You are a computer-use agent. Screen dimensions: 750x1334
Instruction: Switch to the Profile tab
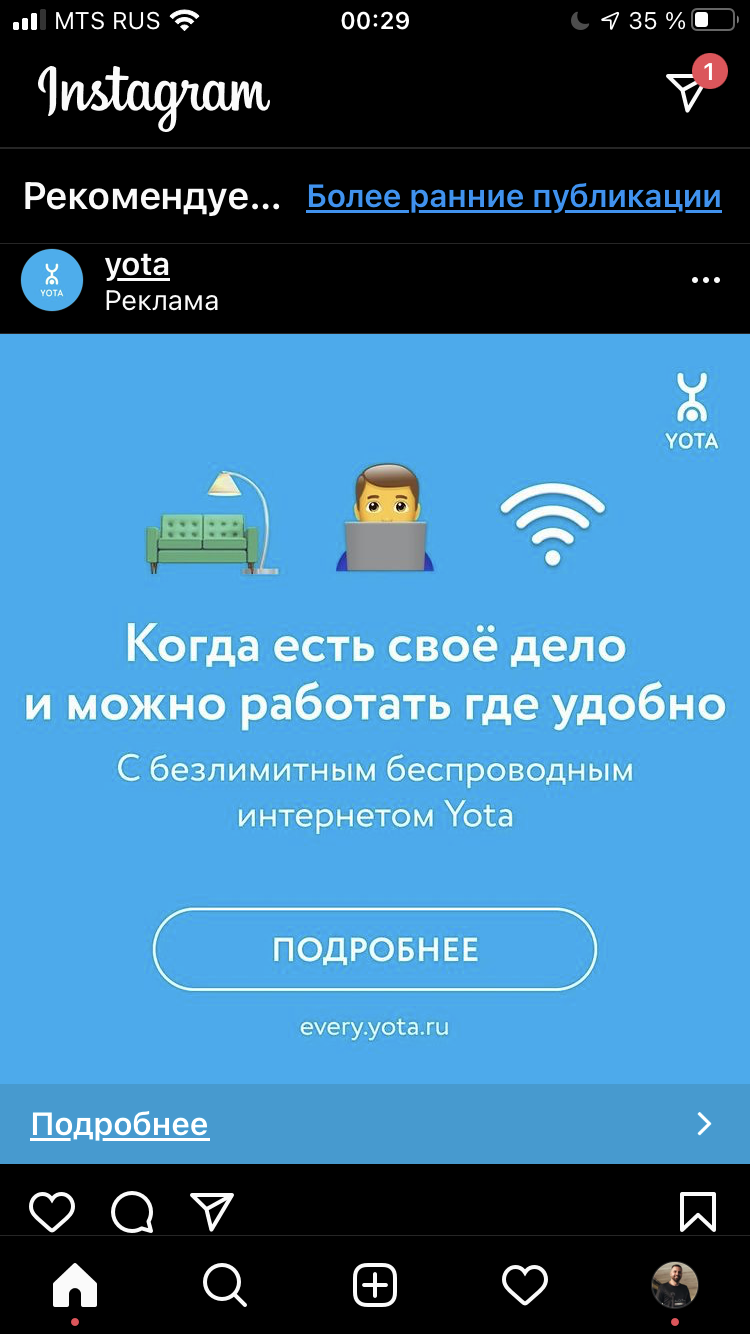675,1285
